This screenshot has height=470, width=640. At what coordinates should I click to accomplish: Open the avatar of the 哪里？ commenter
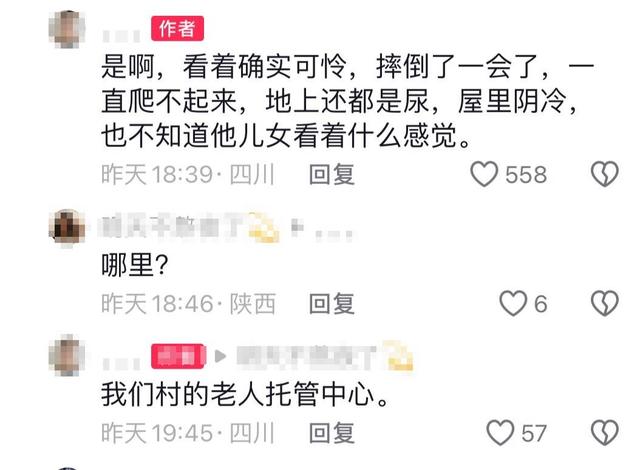coord(67,228)
